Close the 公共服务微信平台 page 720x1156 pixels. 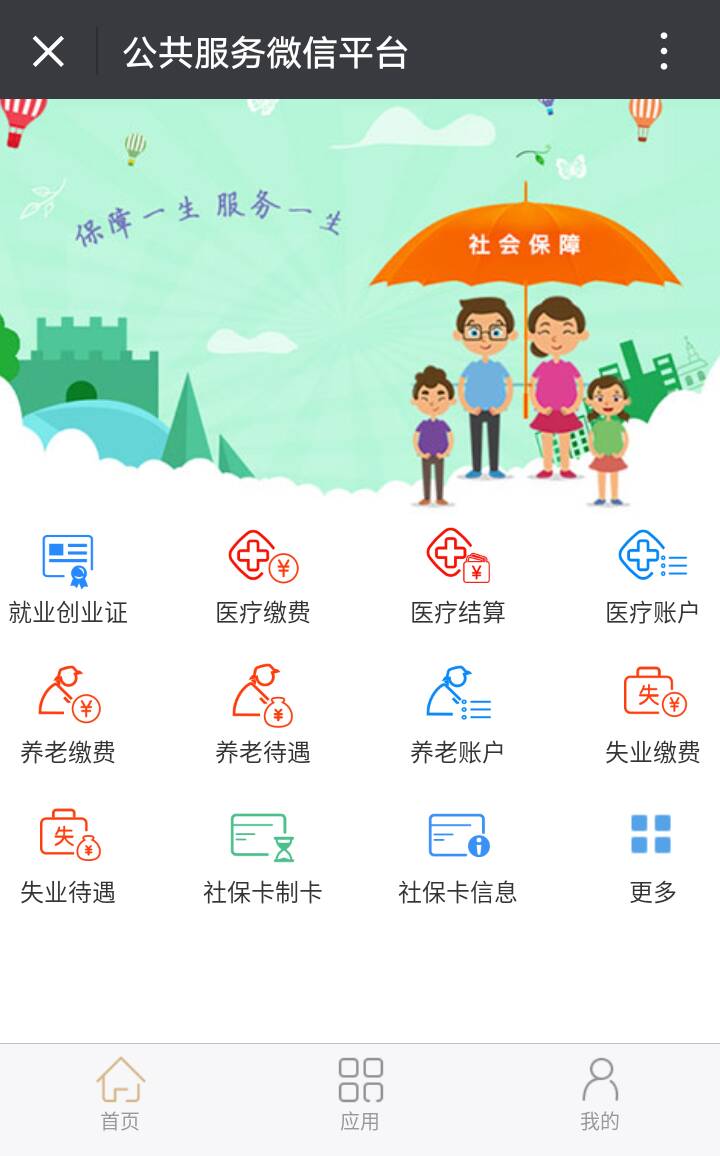click(48, 51)
